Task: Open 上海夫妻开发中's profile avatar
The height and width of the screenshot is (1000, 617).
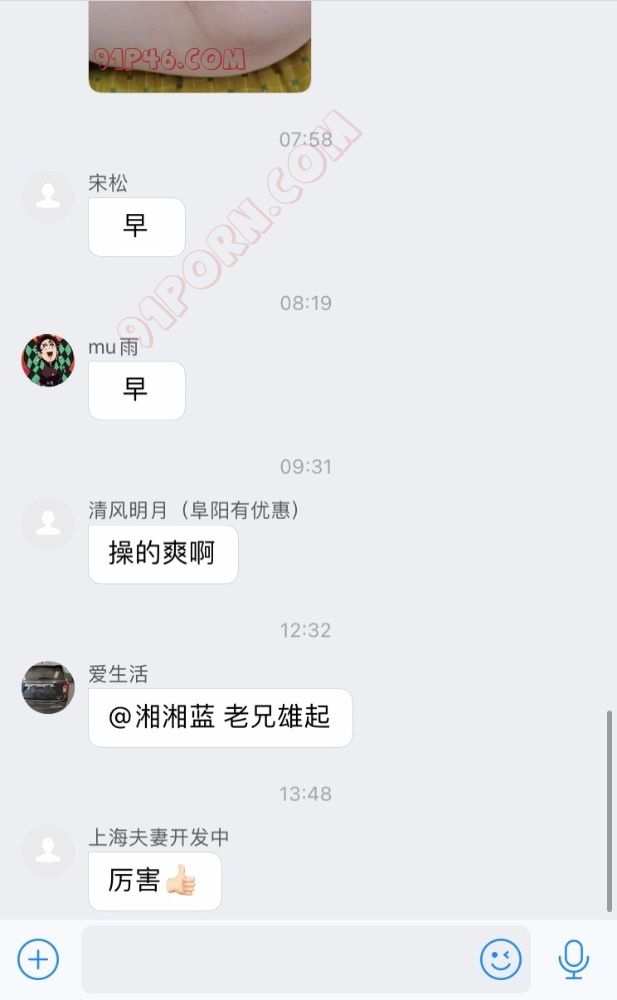Action: click(x=48, y=851)
